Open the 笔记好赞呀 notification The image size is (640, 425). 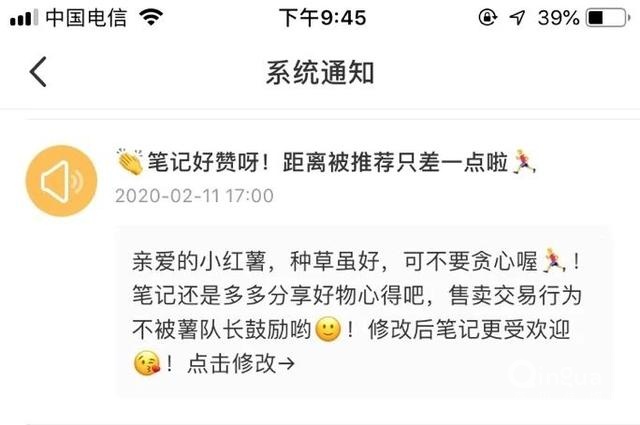pos(327,161)
